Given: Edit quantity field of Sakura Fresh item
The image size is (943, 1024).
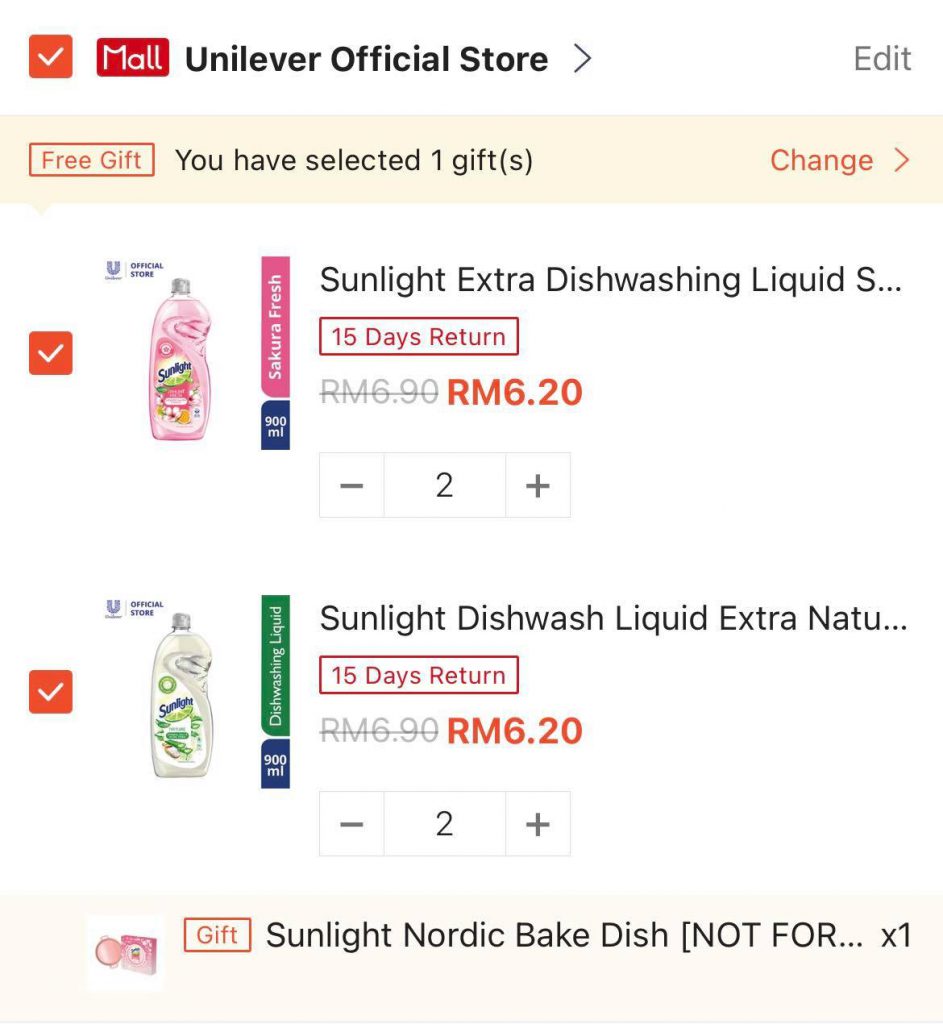Looking at the screenshot, I should point(444,486).
